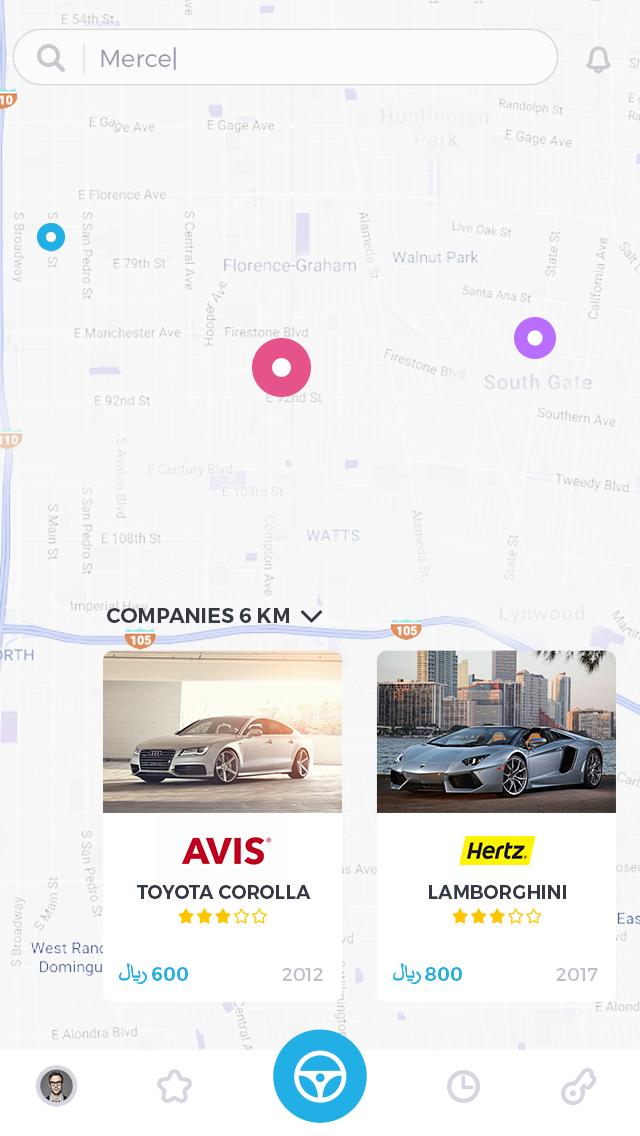640x1136 pixels.
Task: Open the Avis Toyota Corolla card
Action: [222, 825]
